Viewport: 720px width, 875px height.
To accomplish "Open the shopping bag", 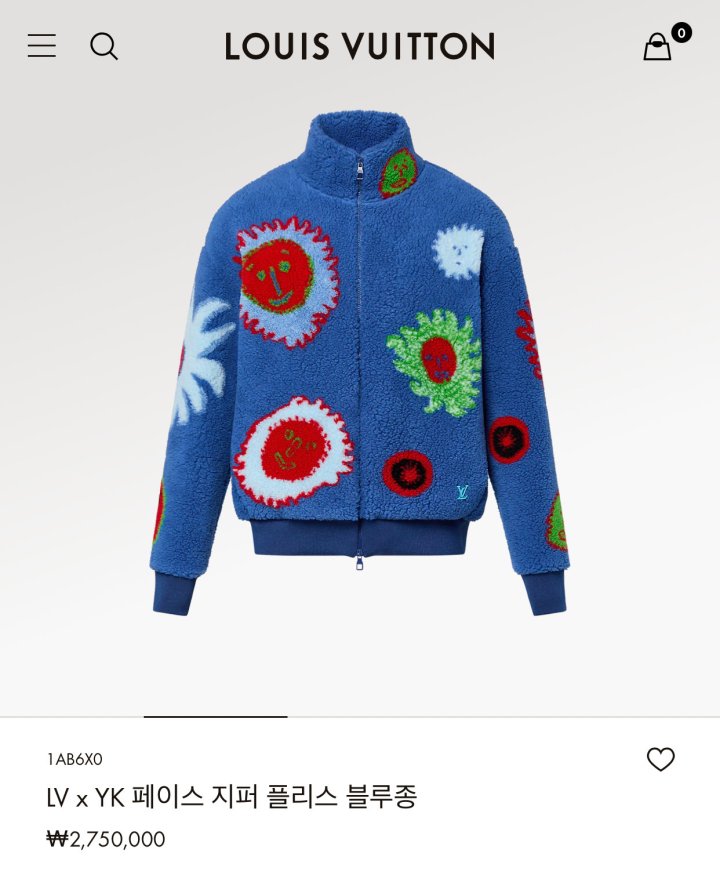I will pos(657,46).
